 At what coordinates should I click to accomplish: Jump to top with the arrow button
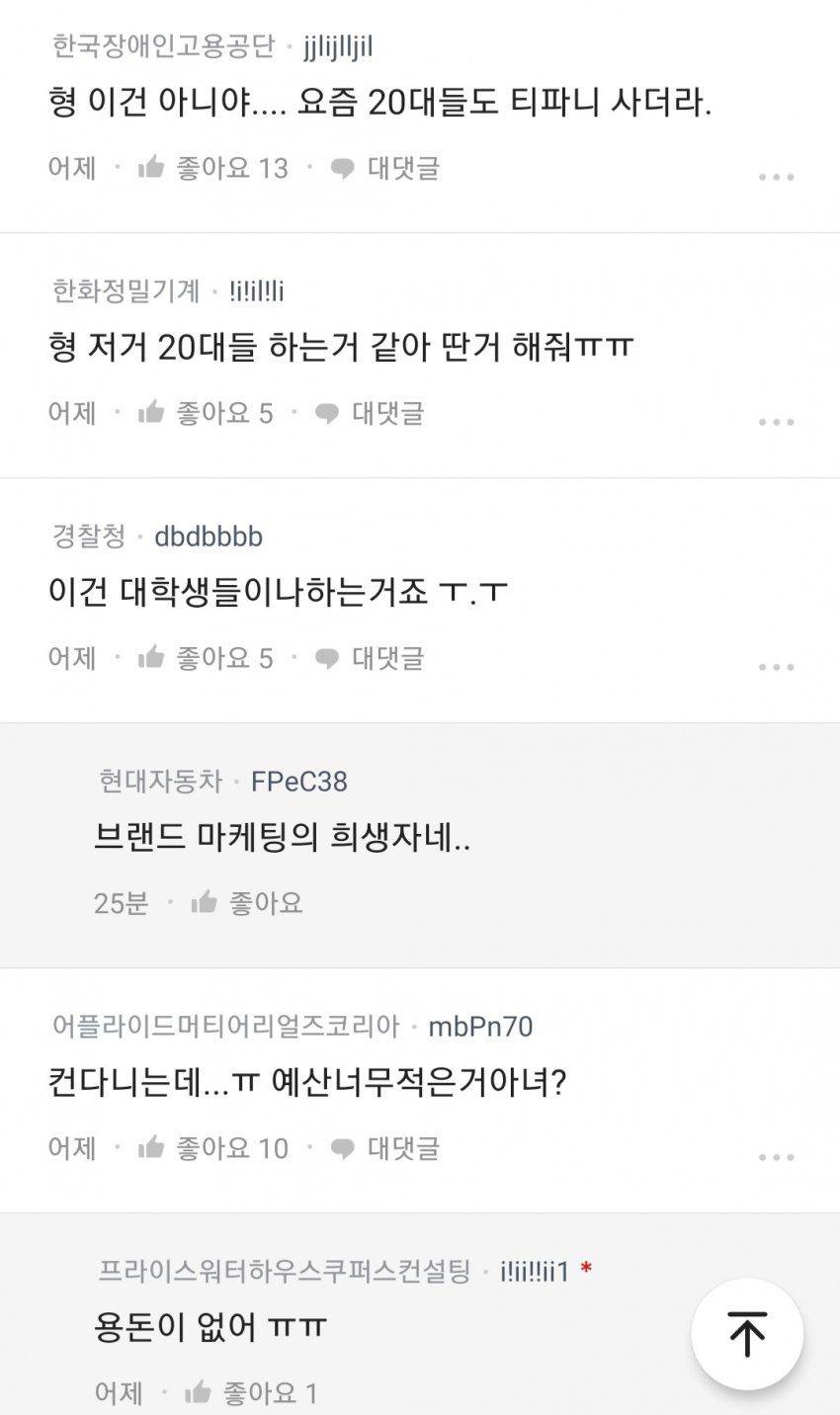[747, 1334]
